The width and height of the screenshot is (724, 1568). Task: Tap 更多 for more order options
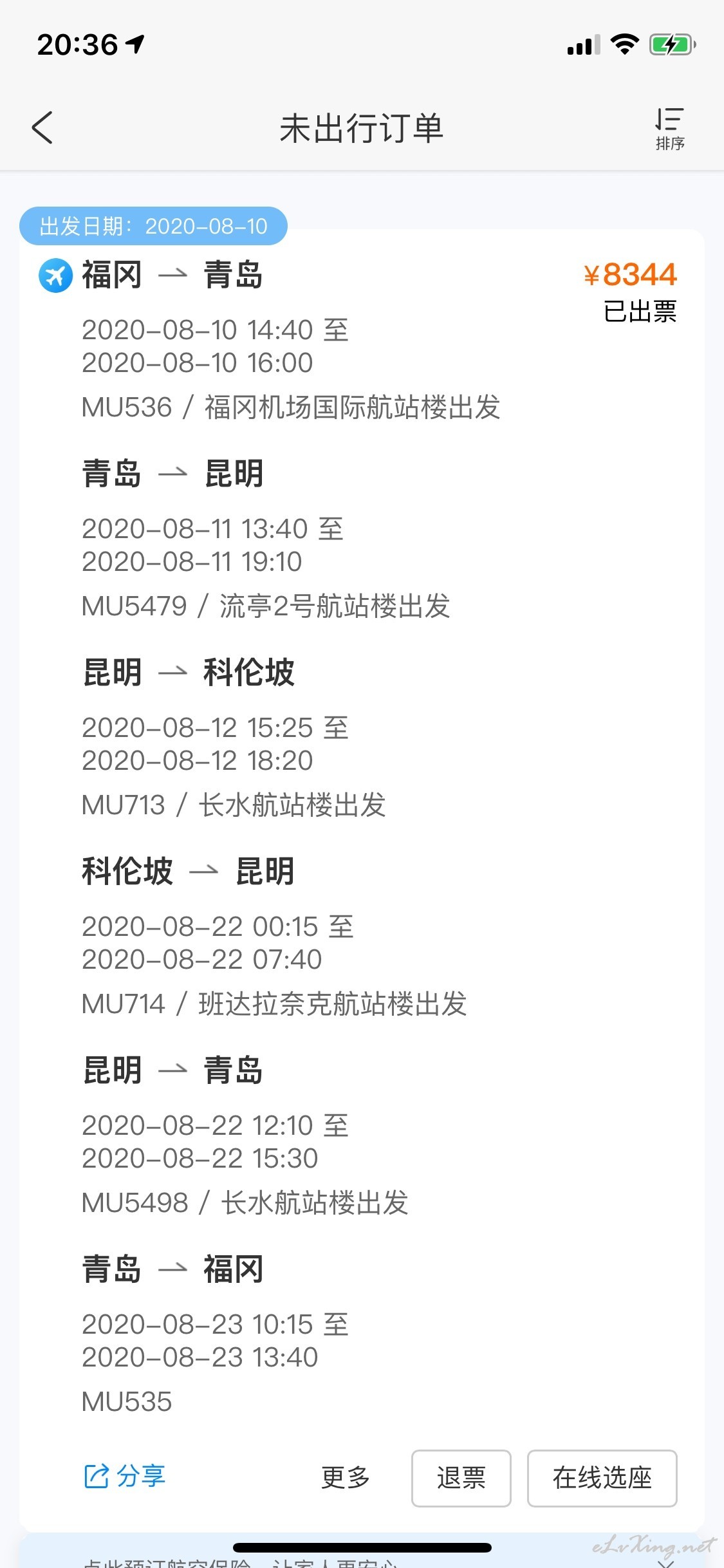point(346,1477)
